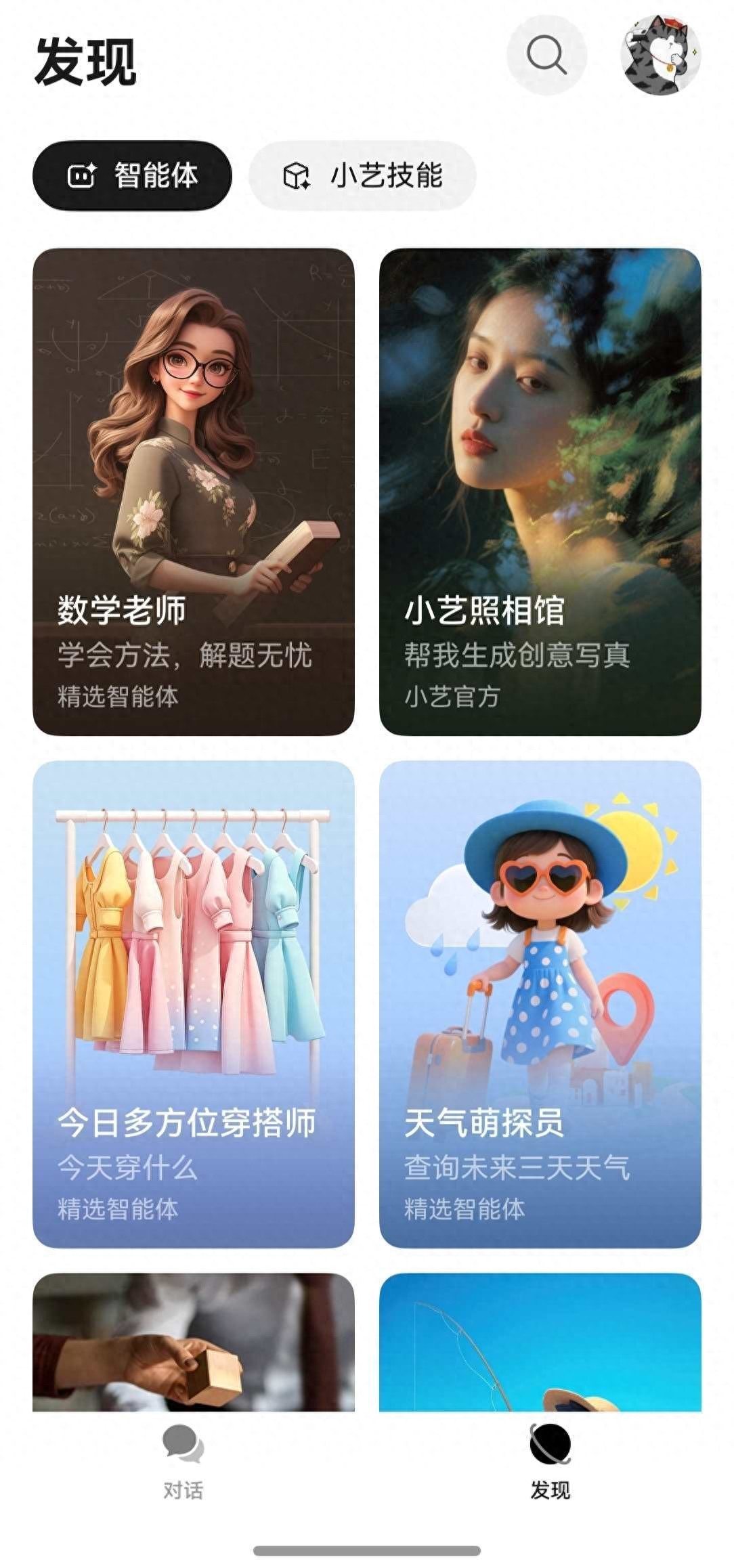This screenshot has width=734, height=1568.
Task: Open the 天气萌探员 weather card
Action: [x=540, y=1004]
